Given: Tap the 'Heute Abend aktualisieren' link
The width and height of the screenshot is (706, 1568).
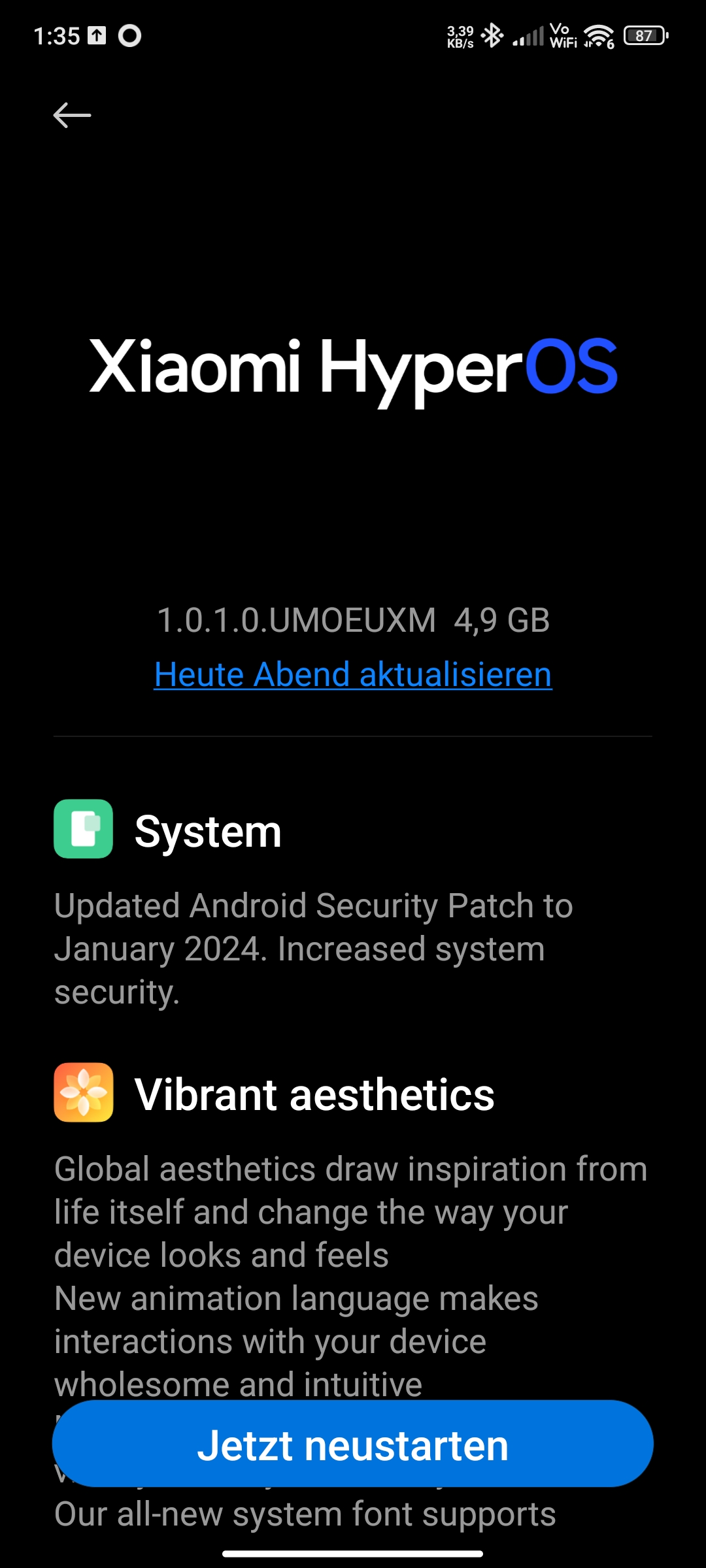Looking at the screenshot, I should coord(353,674).
